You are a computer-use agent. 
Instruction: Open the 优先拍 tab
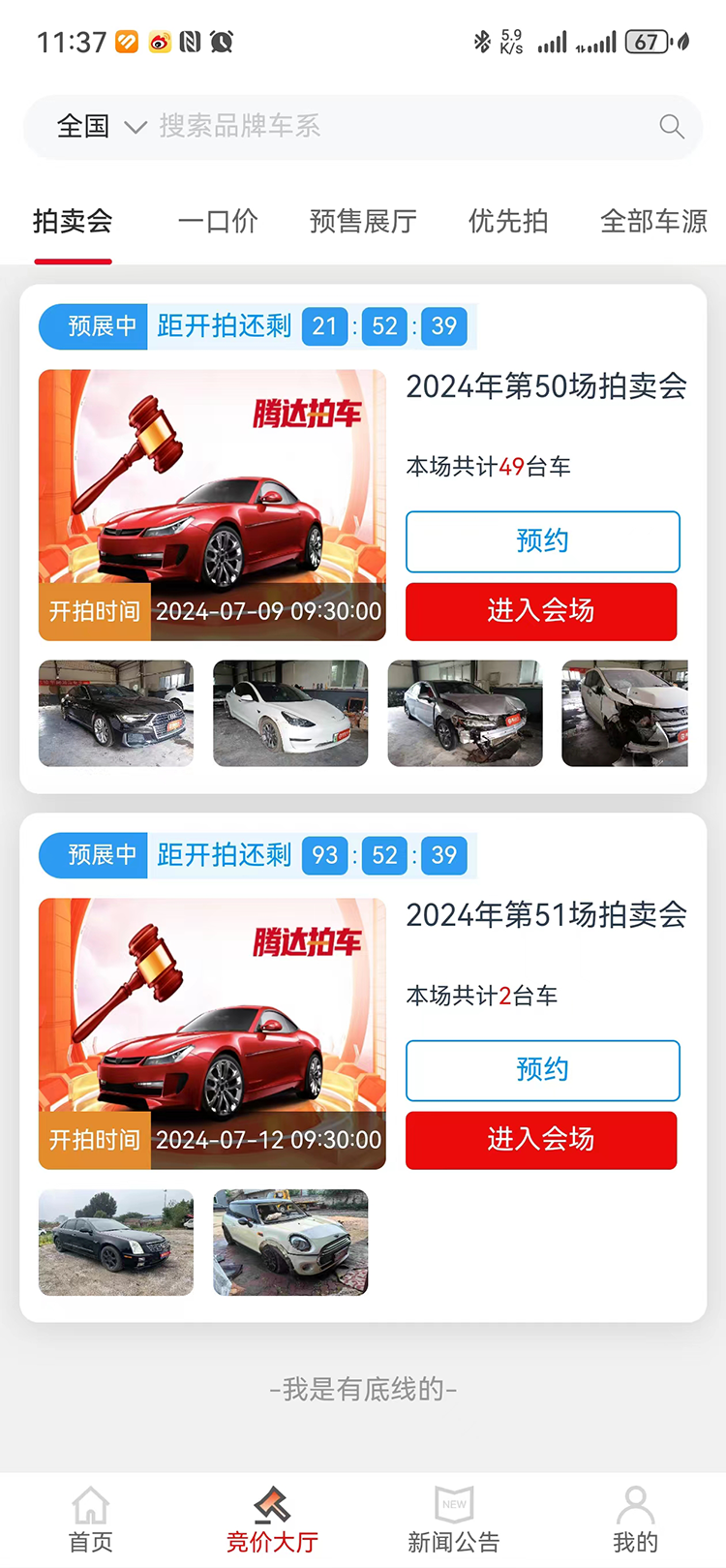tap(508, 222)
